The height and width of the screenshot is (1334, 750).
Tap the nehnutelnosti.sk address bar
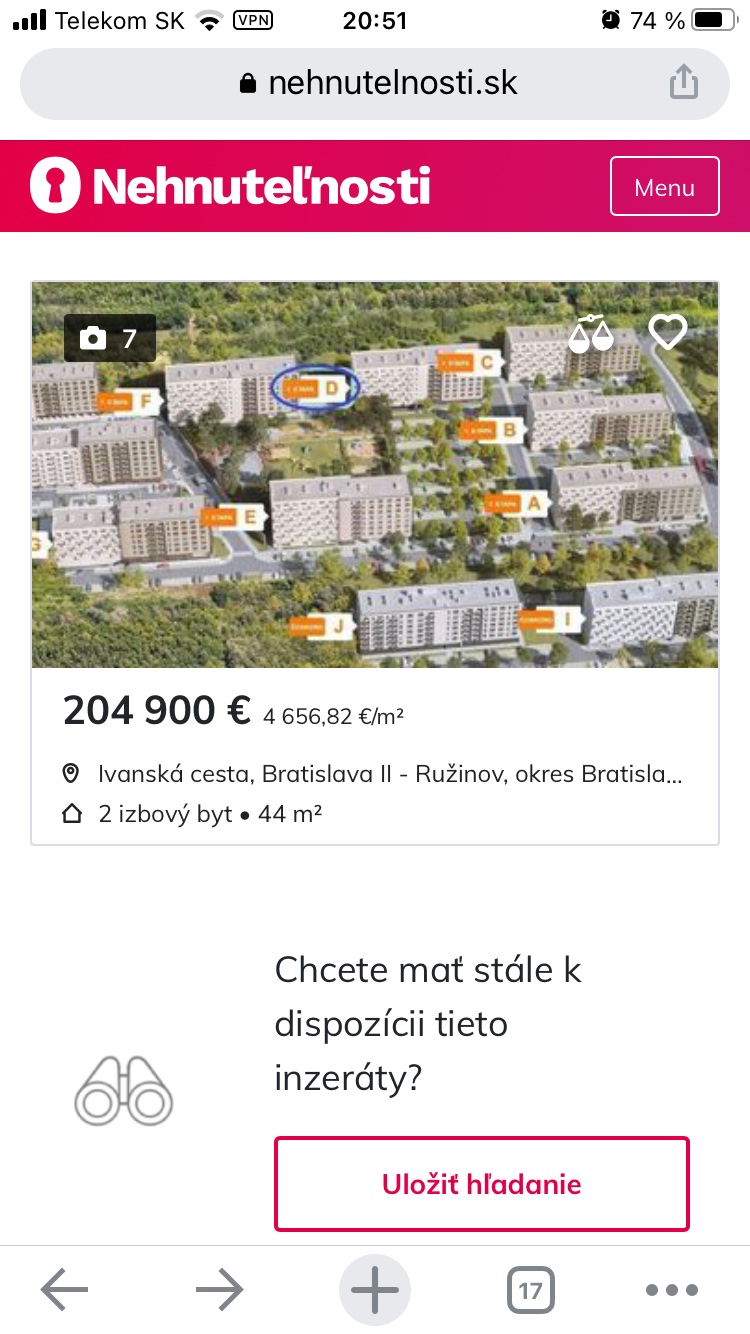[x=380, y=83]
